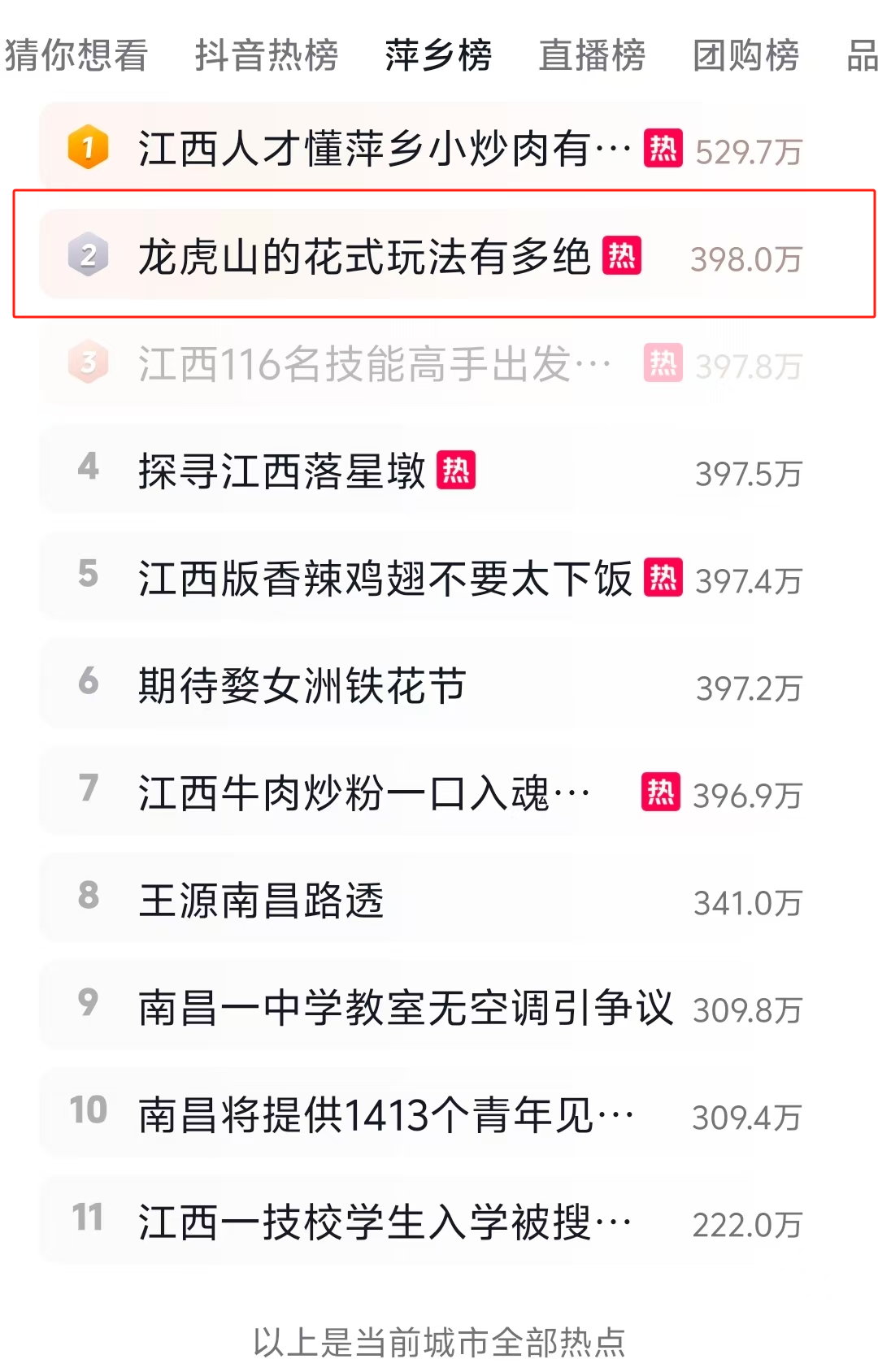Viewport: 878px width, 1372px height.
Task: Open the 直播榜 tab
Action: pos(592,55)
